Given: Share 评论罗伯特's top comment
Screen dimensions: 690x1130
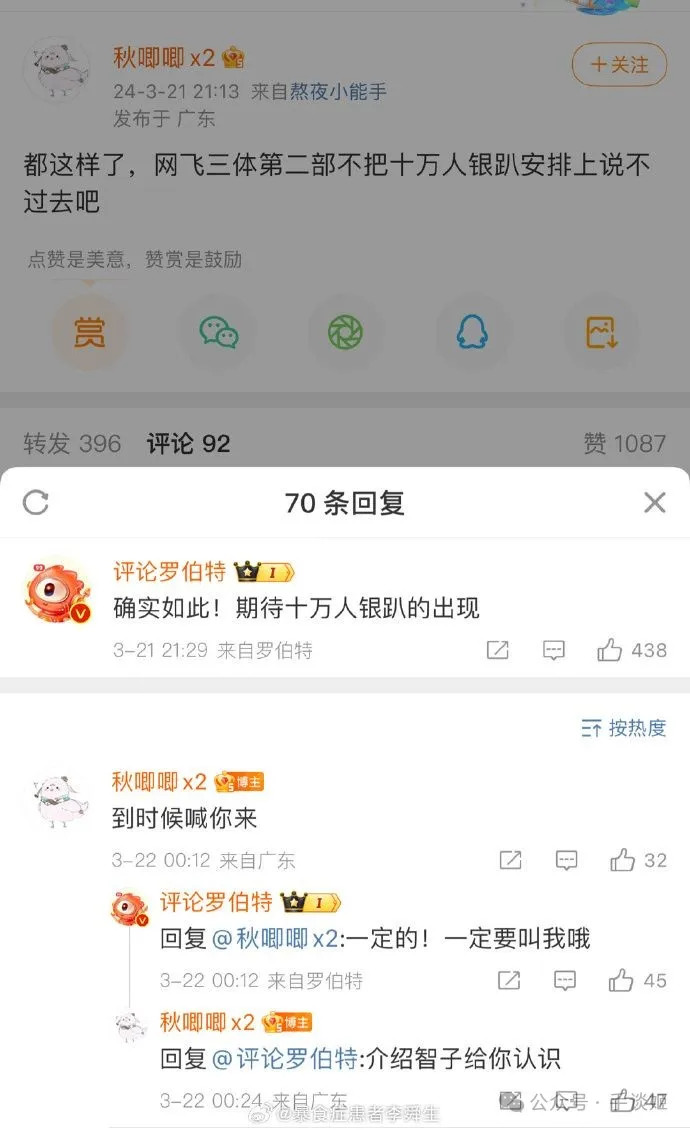Looking at the screenshot, I should tap(498, 650).
